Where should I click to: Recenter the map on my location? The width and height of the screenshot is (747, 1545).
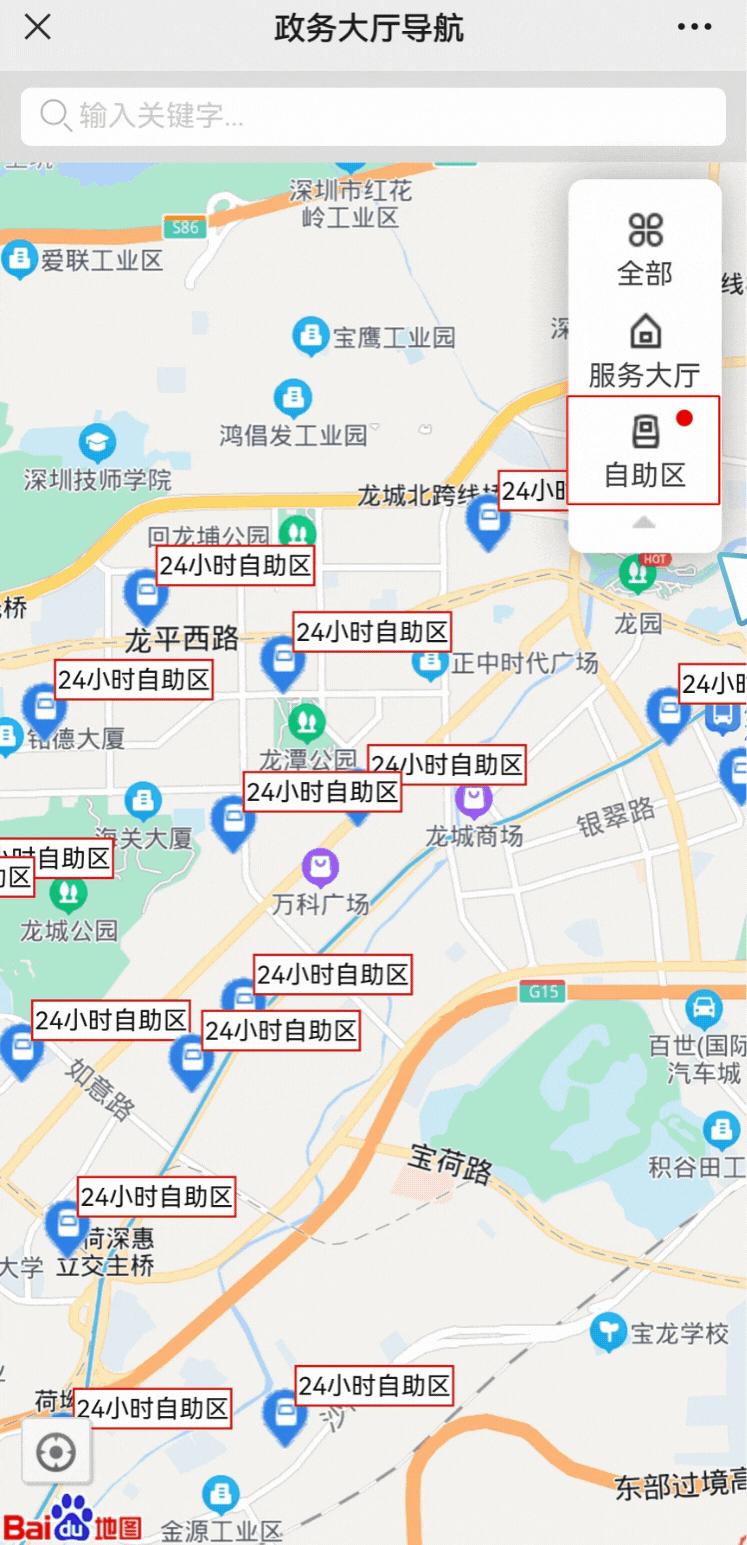pyautogui.click(x=56, y=1452)
